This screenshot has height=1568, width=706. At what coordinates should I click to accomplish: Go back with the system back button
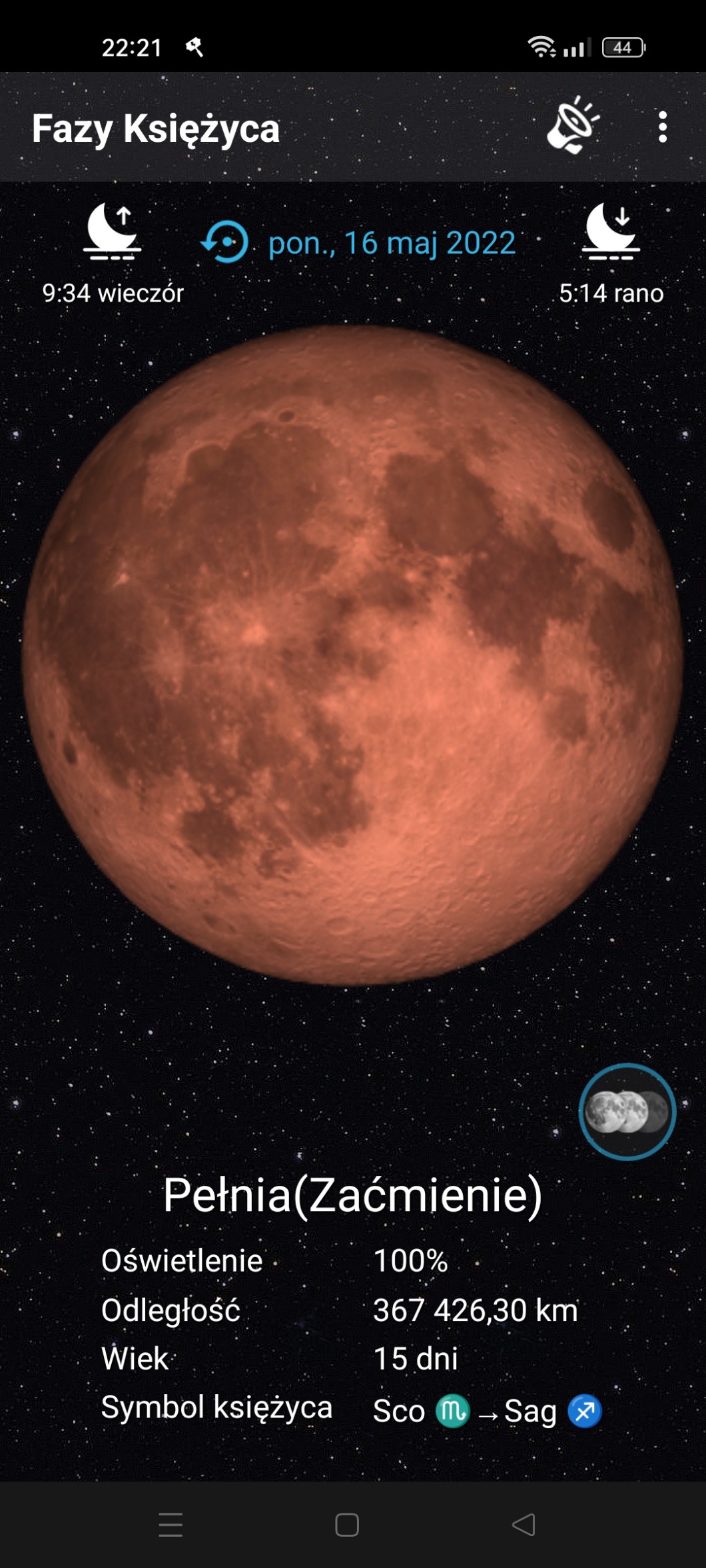click(524, 1524)
